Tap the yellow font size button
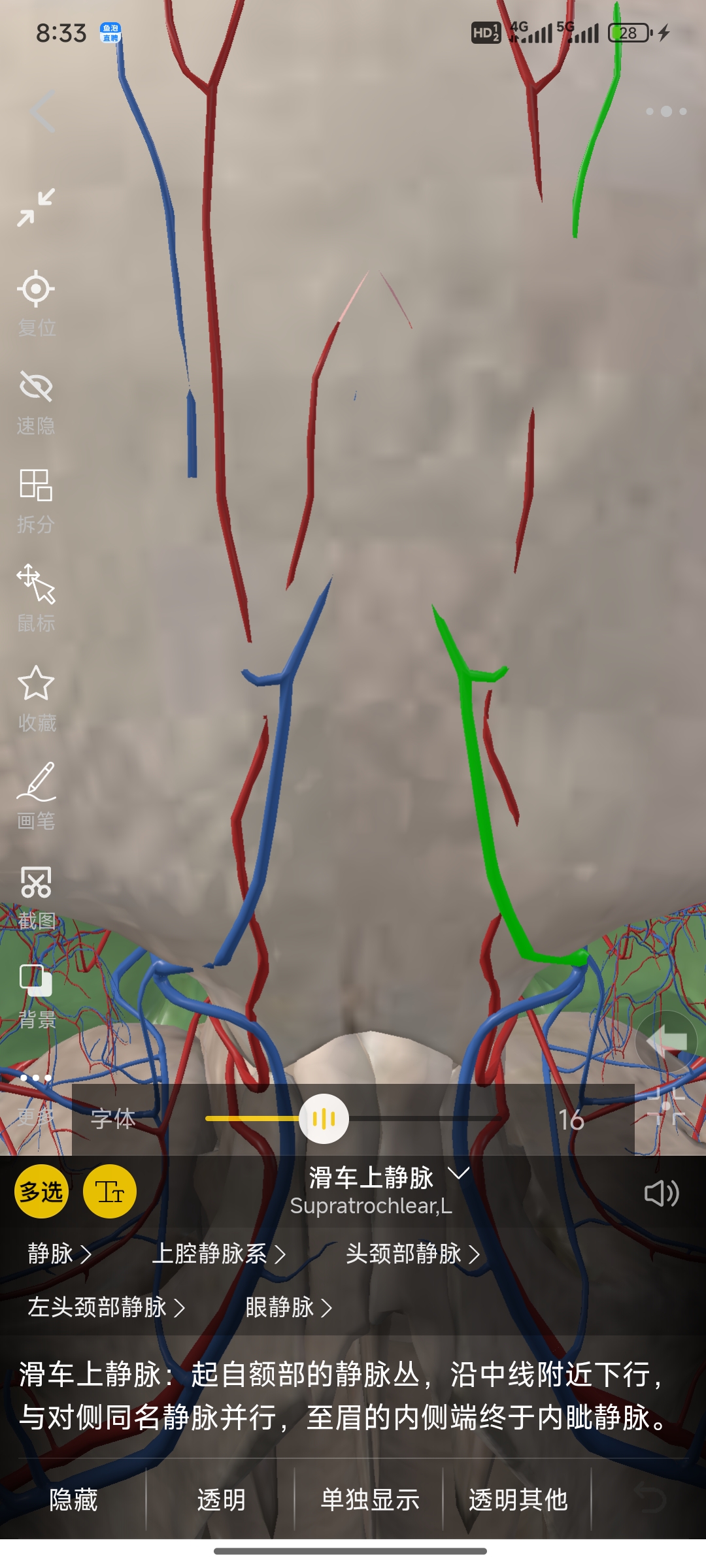The height and width of the screenshot is (1568, 706). pos(110,1192)
